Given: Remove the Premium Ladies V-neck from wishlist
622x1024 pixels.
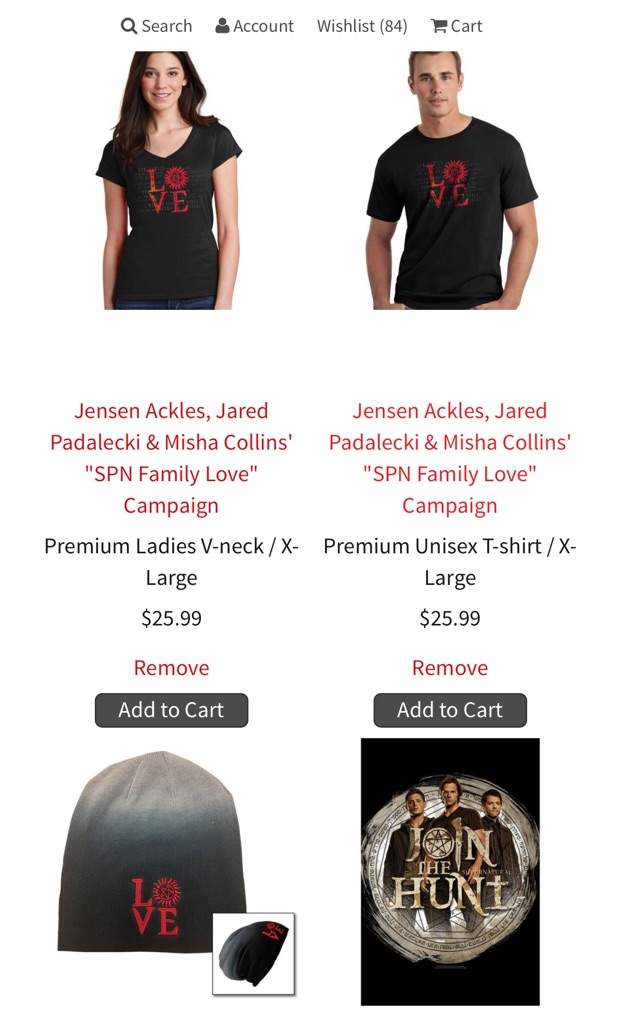Looking at the screenshot, I should coord(171,667).
